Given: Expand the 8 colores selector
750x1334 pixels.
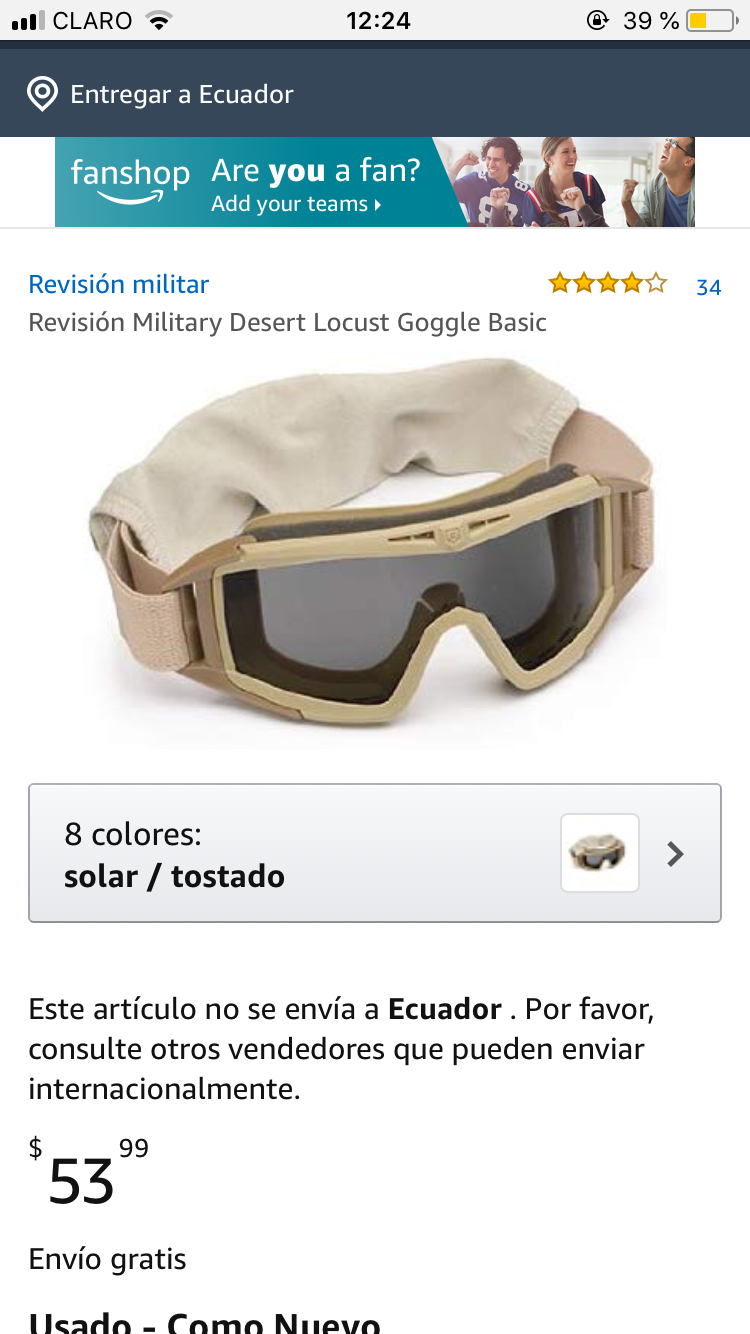Looking at the screenshot, I should pos(375,853).
